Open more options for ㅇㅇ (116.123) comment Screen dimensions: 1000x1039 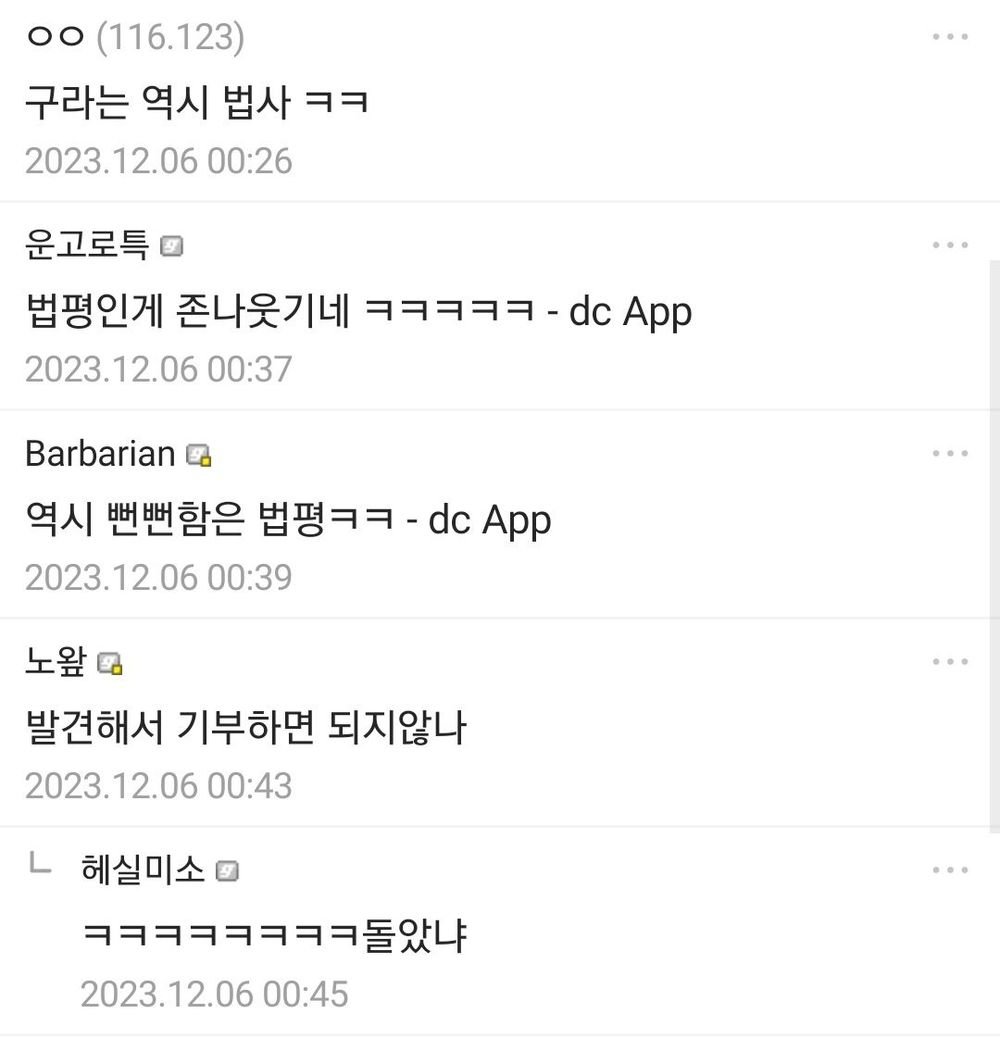click(x=949, y=37)
